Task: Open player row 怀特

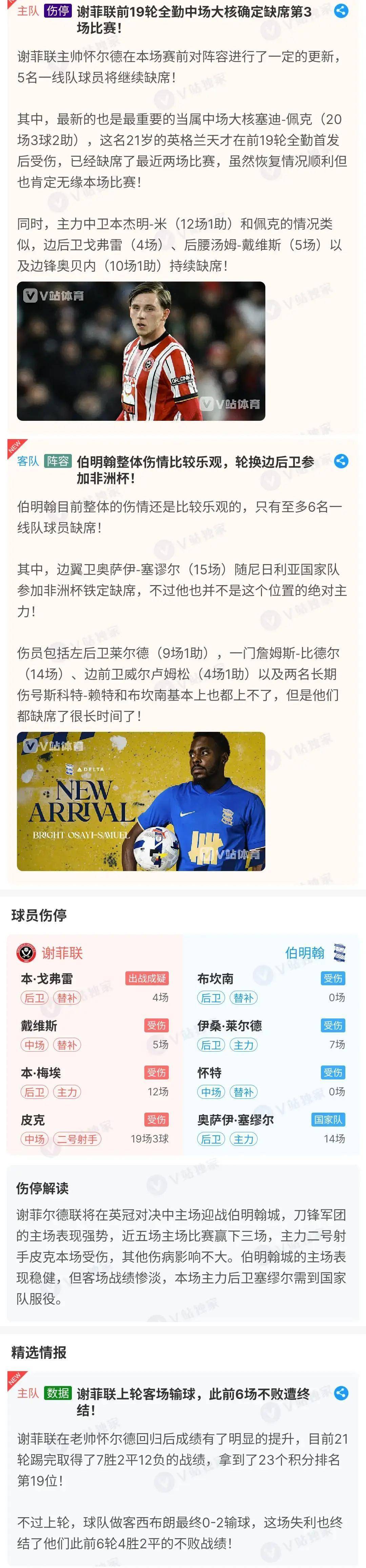Action: (271, 1082)
